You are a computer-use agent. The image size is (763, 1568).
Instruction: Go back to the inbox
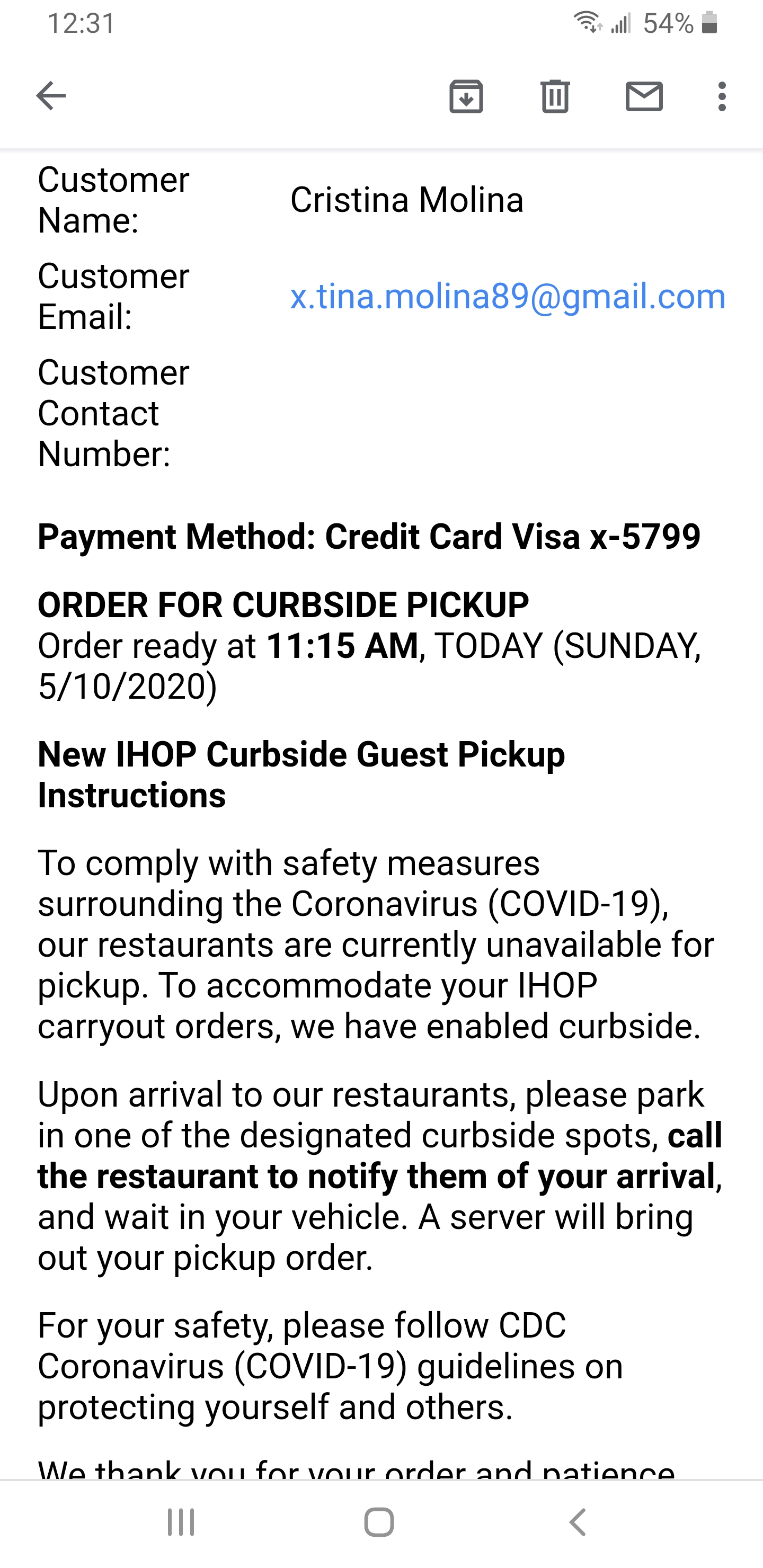pos(51,96)
